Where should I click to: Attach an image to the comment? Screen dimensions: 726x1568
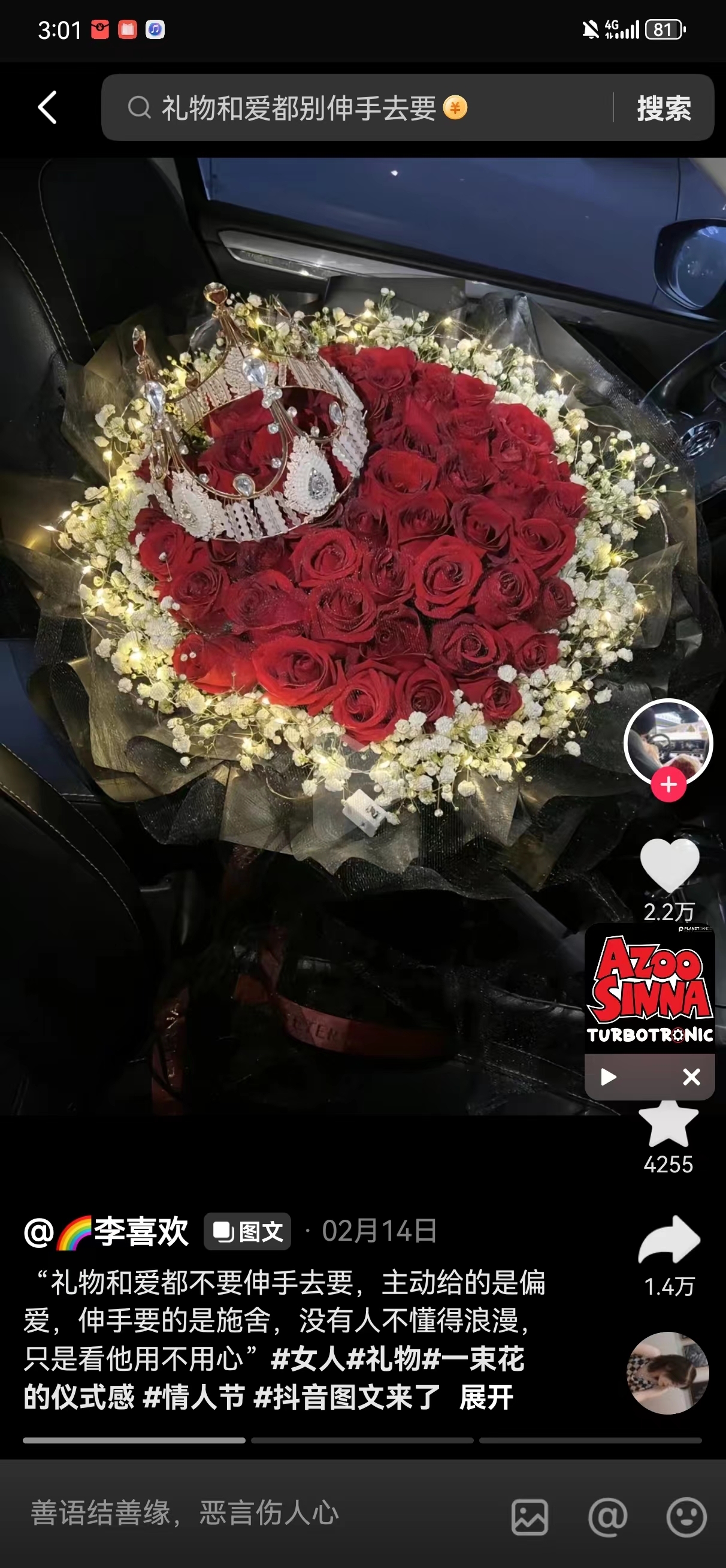[530, 1517]
